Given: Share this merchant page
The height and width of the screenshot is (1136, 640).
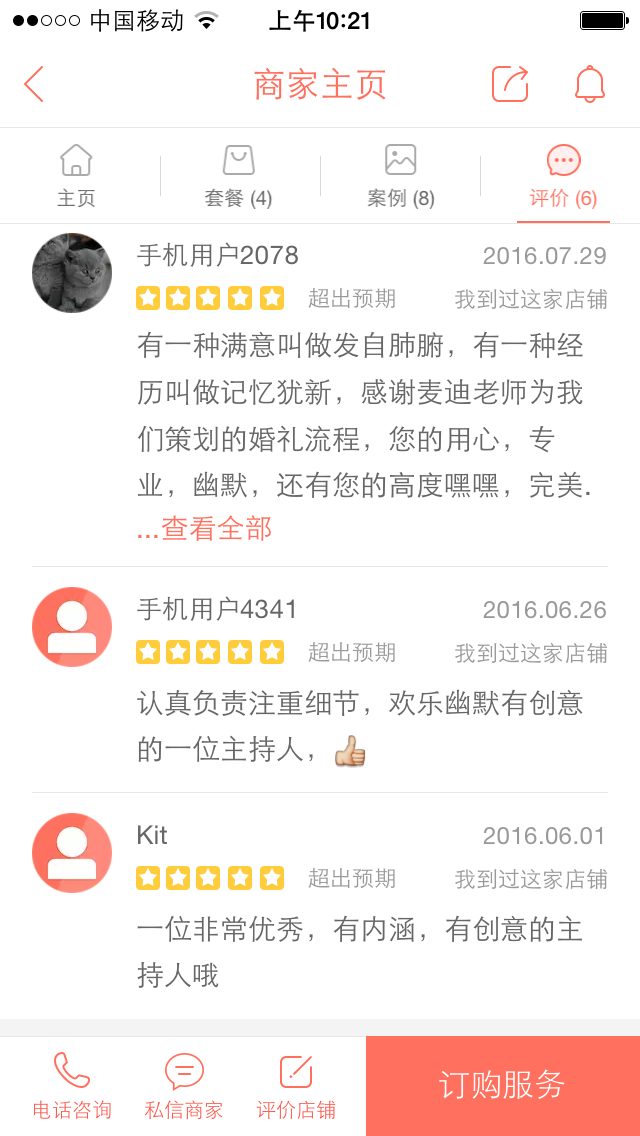Looking at the screenshot, I should coord(510,84).
